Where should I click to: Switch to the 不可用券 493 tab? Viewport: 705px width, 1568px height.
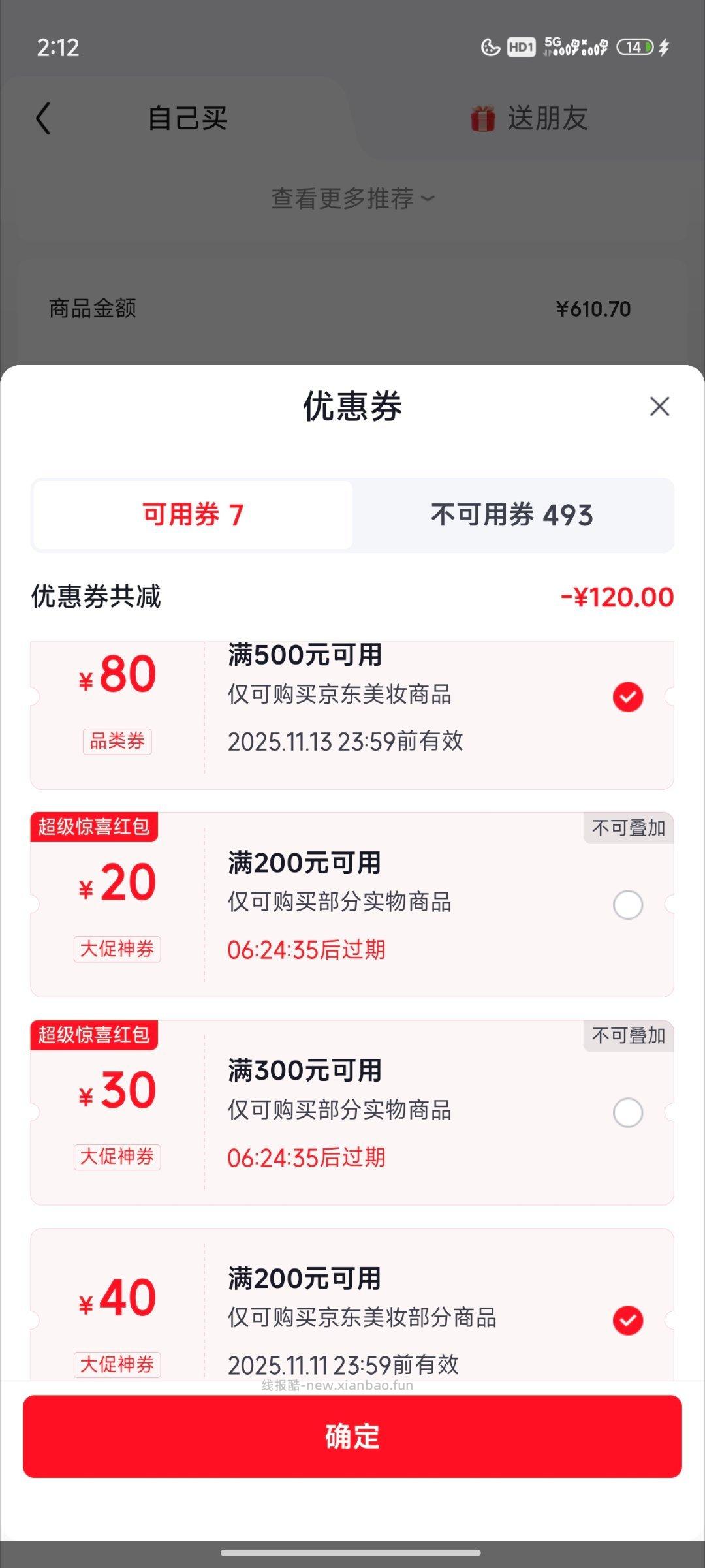[512, 515]
